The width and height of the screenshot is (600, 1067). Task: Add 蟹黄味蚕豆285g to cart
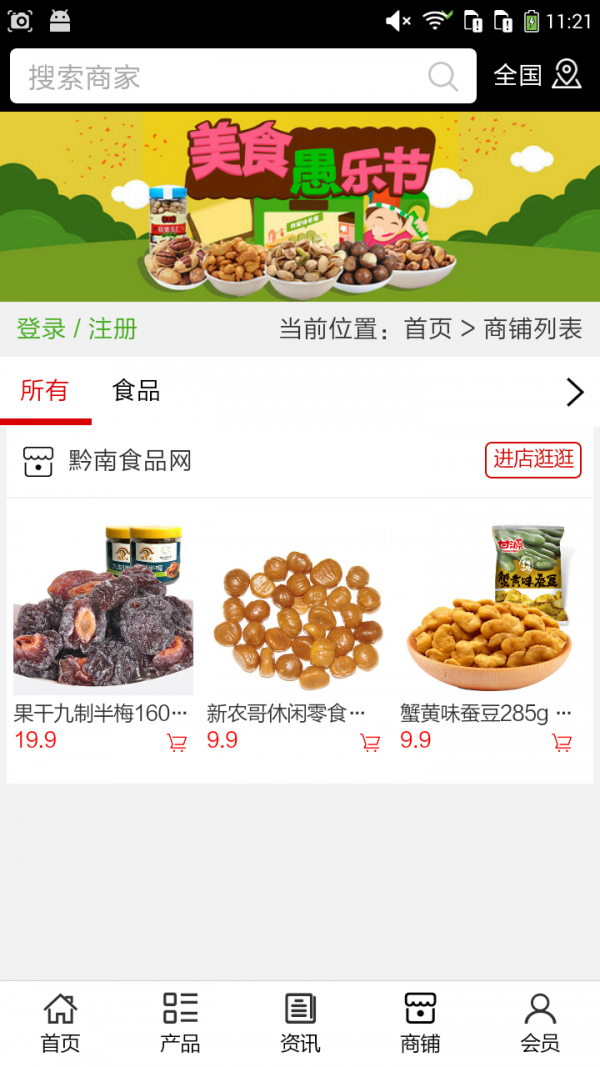562,743
